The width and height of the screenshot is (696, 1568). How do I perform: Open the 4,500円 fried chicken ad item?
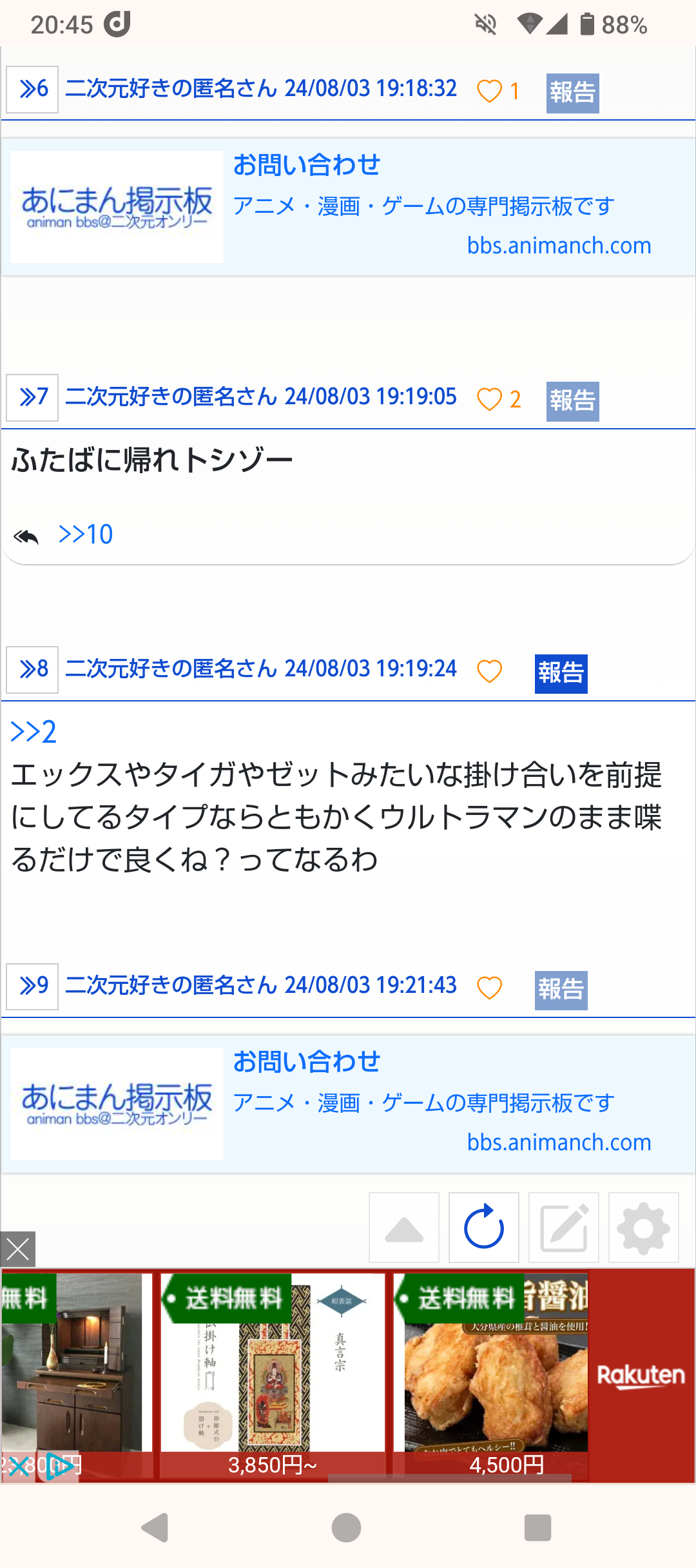point(491,1375)
